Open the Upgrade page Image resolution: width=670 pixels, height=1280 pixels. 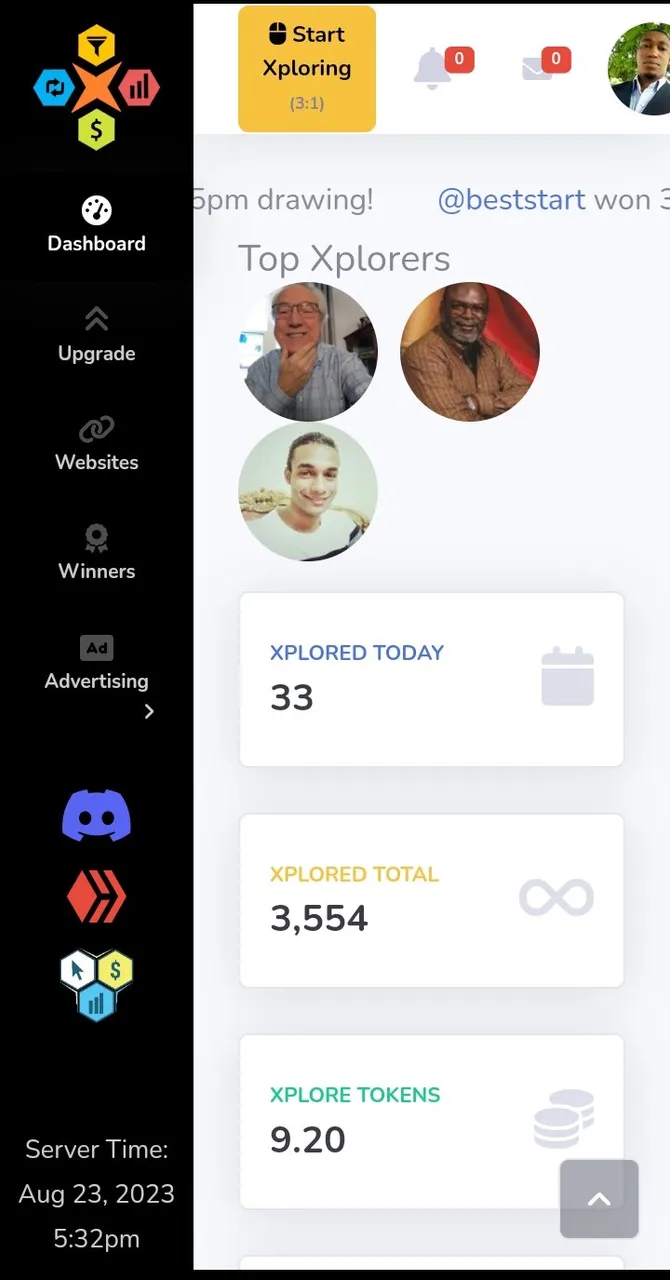click(96, 334)
